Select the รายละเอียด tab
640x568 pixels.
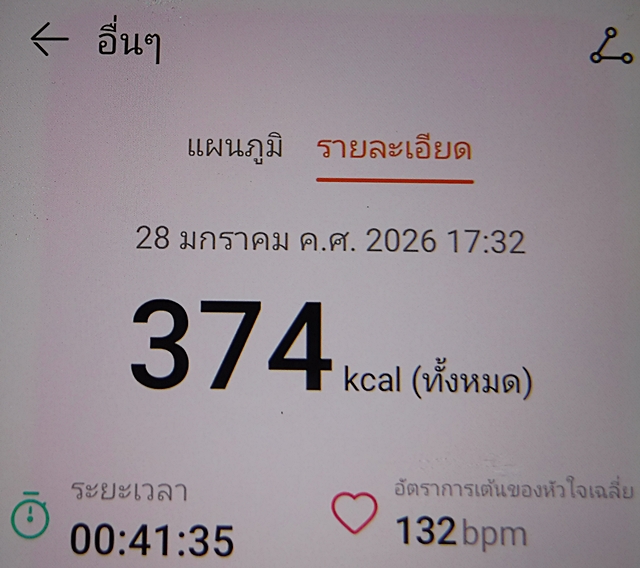pyautogui.click(x=394, y=150)
